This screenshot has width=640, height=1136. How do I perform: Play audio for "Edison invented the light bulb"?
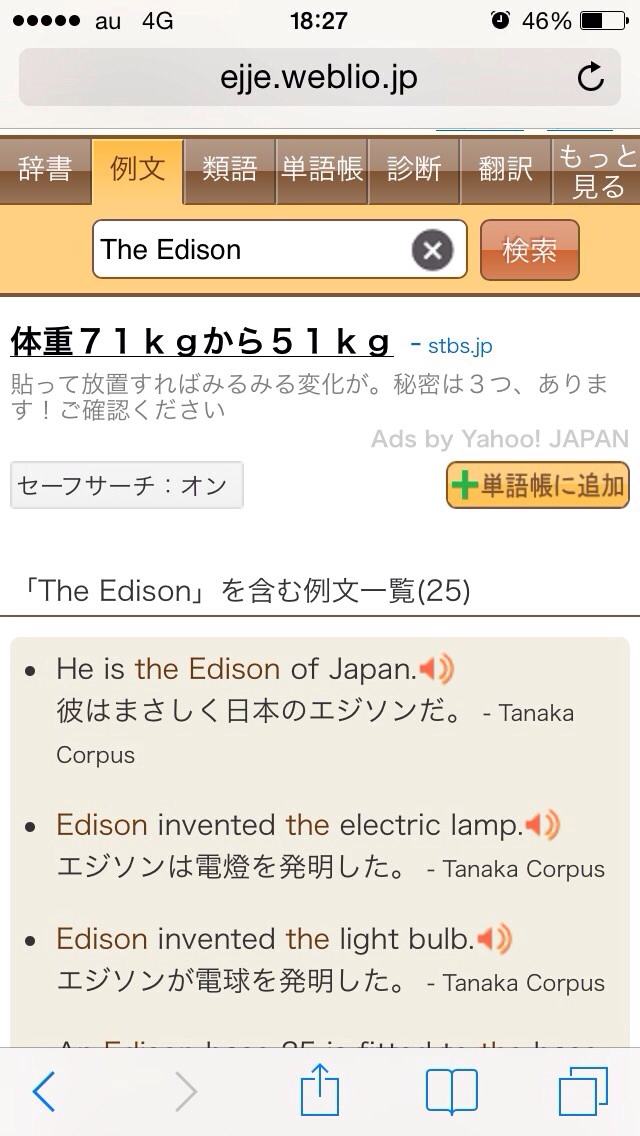tap(494, 939)
